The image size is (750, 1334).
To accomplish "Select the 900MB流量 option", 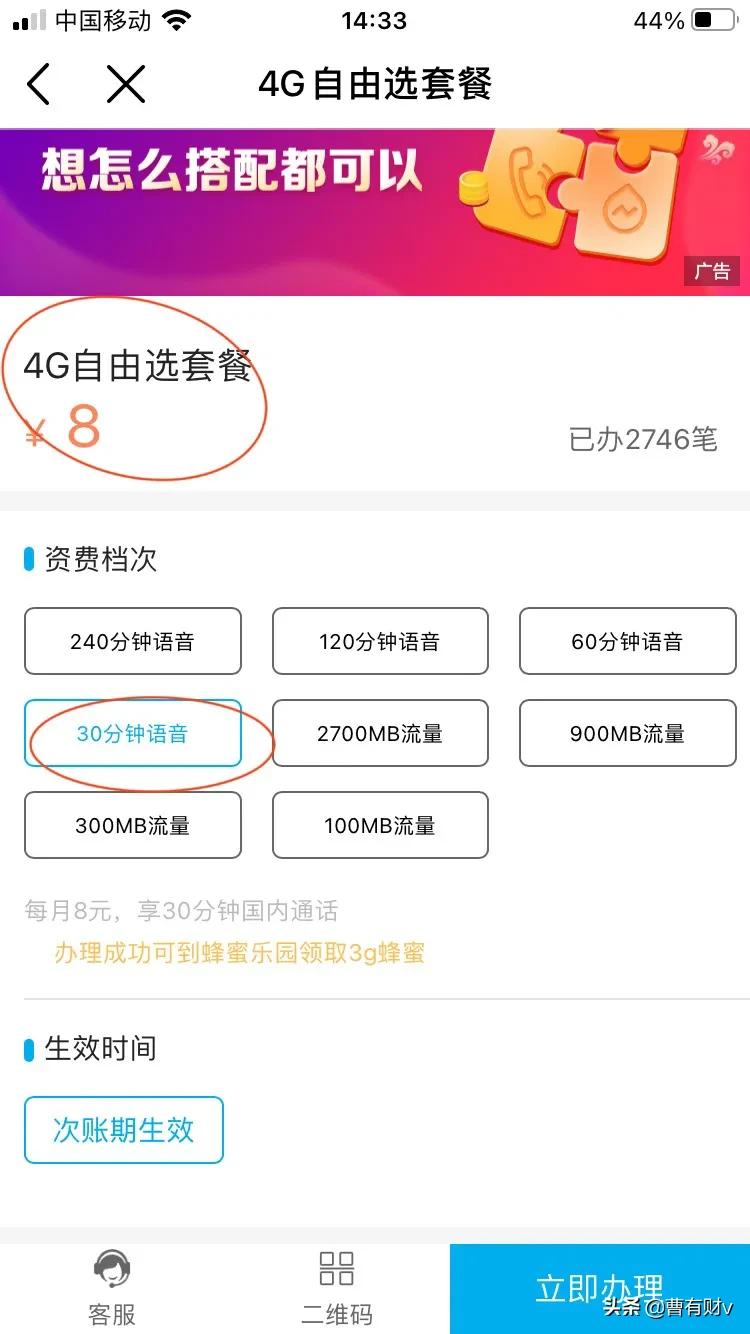I will (627, 733).
